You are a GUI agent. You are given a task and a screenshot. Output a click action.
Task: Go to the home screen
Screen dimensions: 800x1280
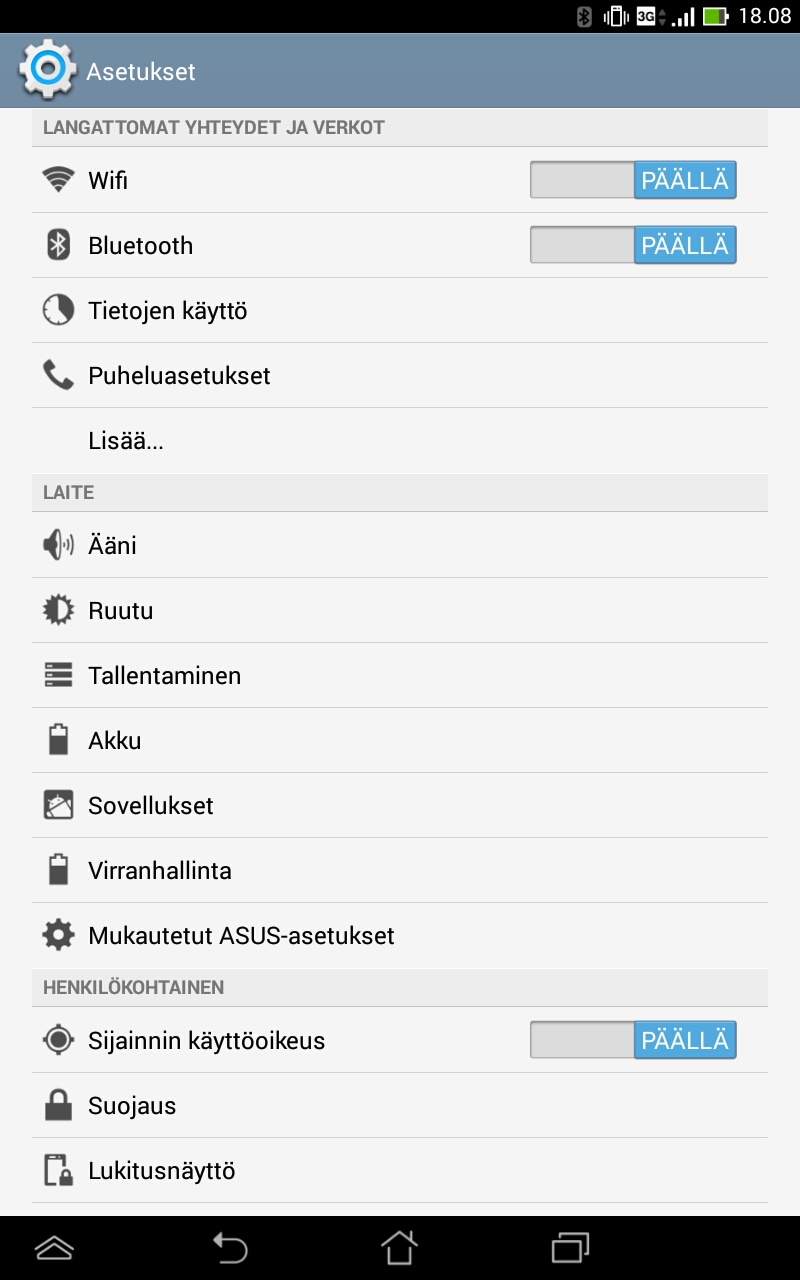tap(399, 1248)
